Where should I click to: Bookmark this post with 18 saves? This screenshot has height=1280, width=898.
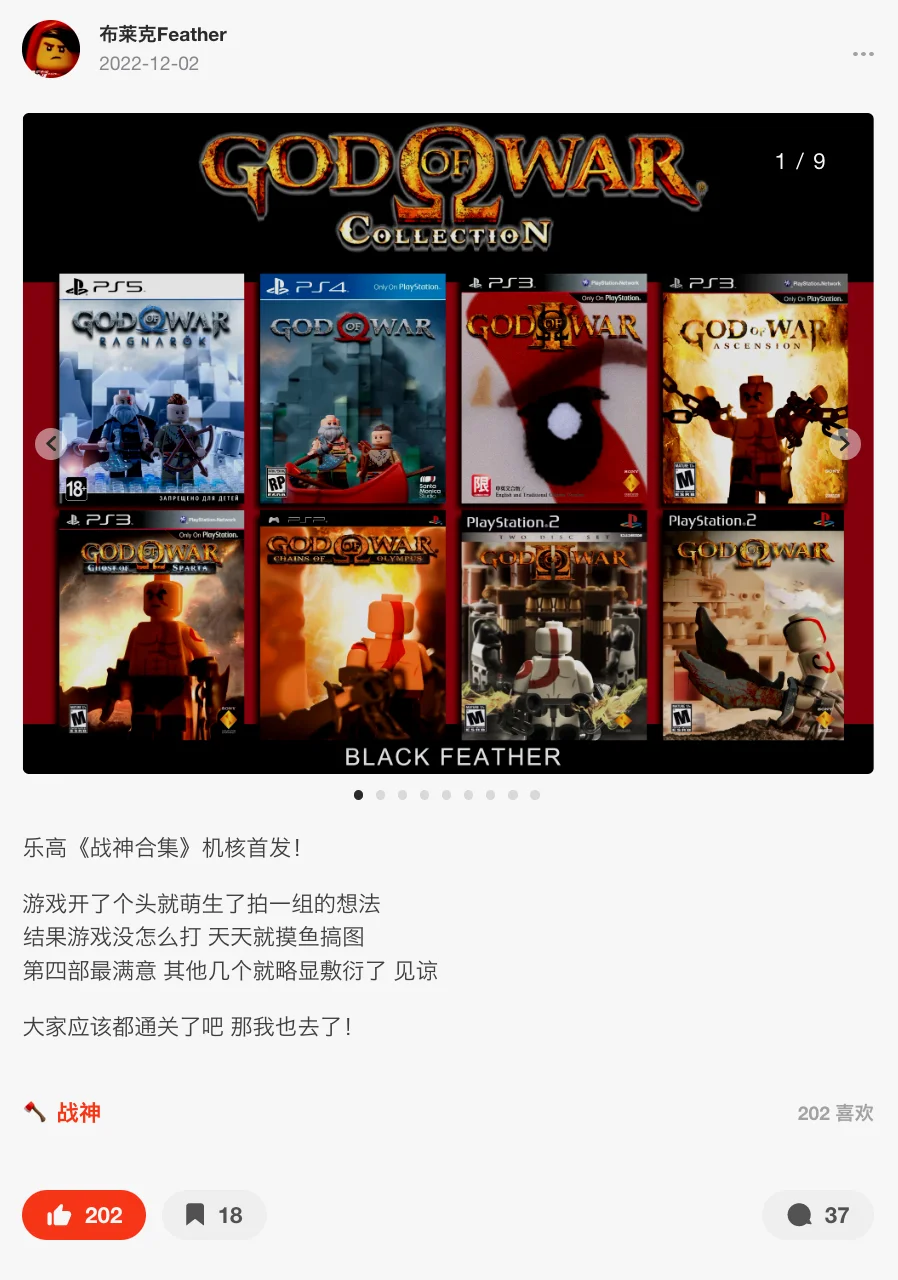point(214,1215)
